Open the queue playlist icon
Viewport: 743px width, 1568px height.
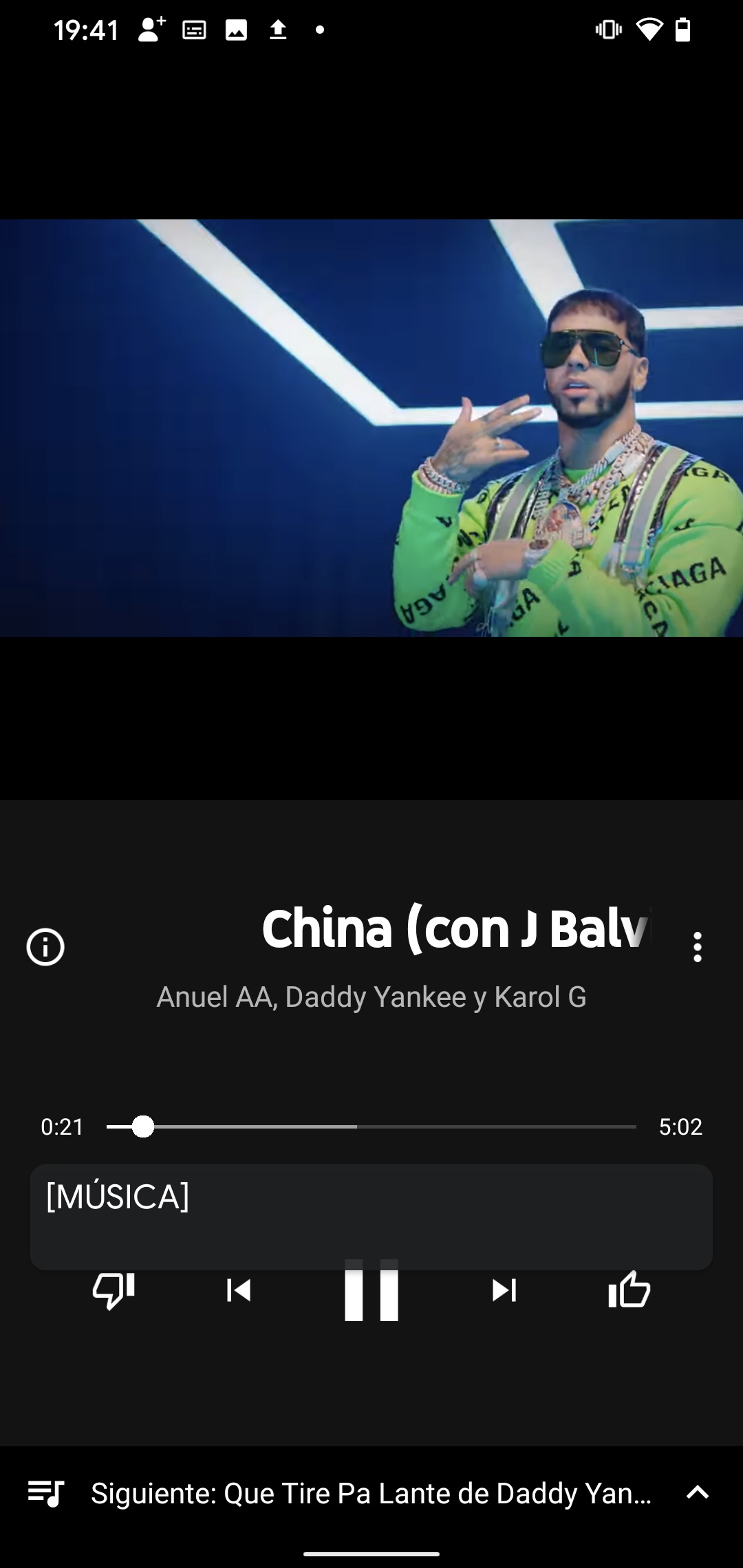(x=45, y=1493)
